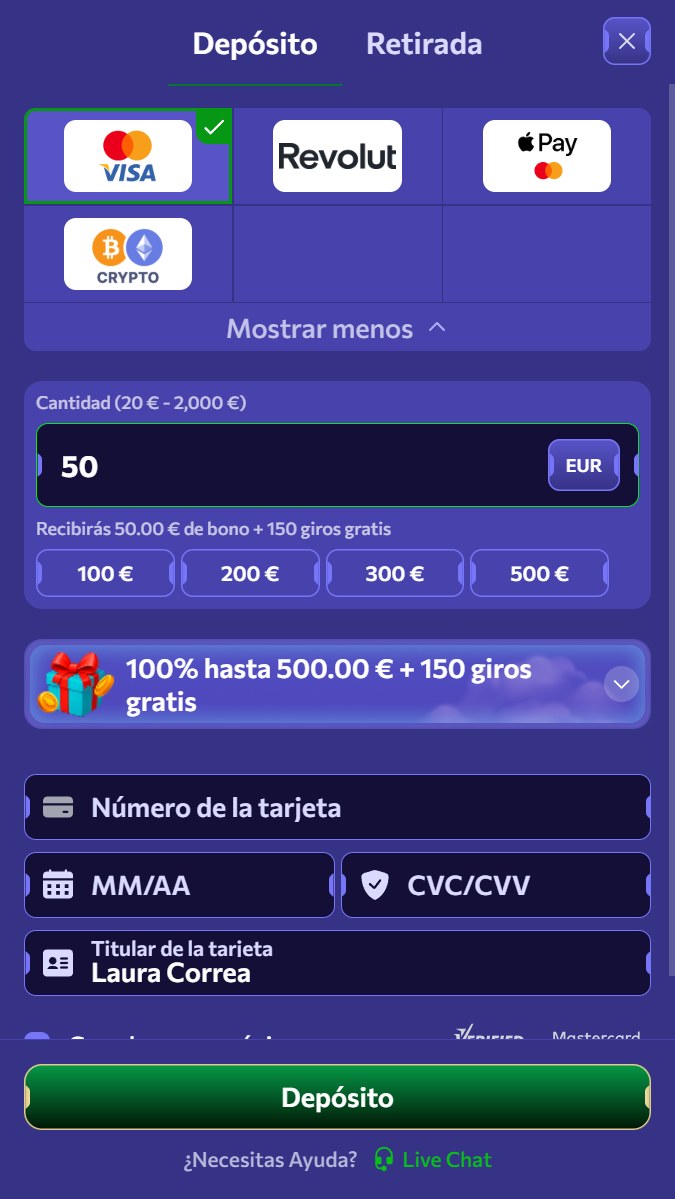Edit the deposit amount field
This screenshot has width=675, height=1199.
pos(290,466)
